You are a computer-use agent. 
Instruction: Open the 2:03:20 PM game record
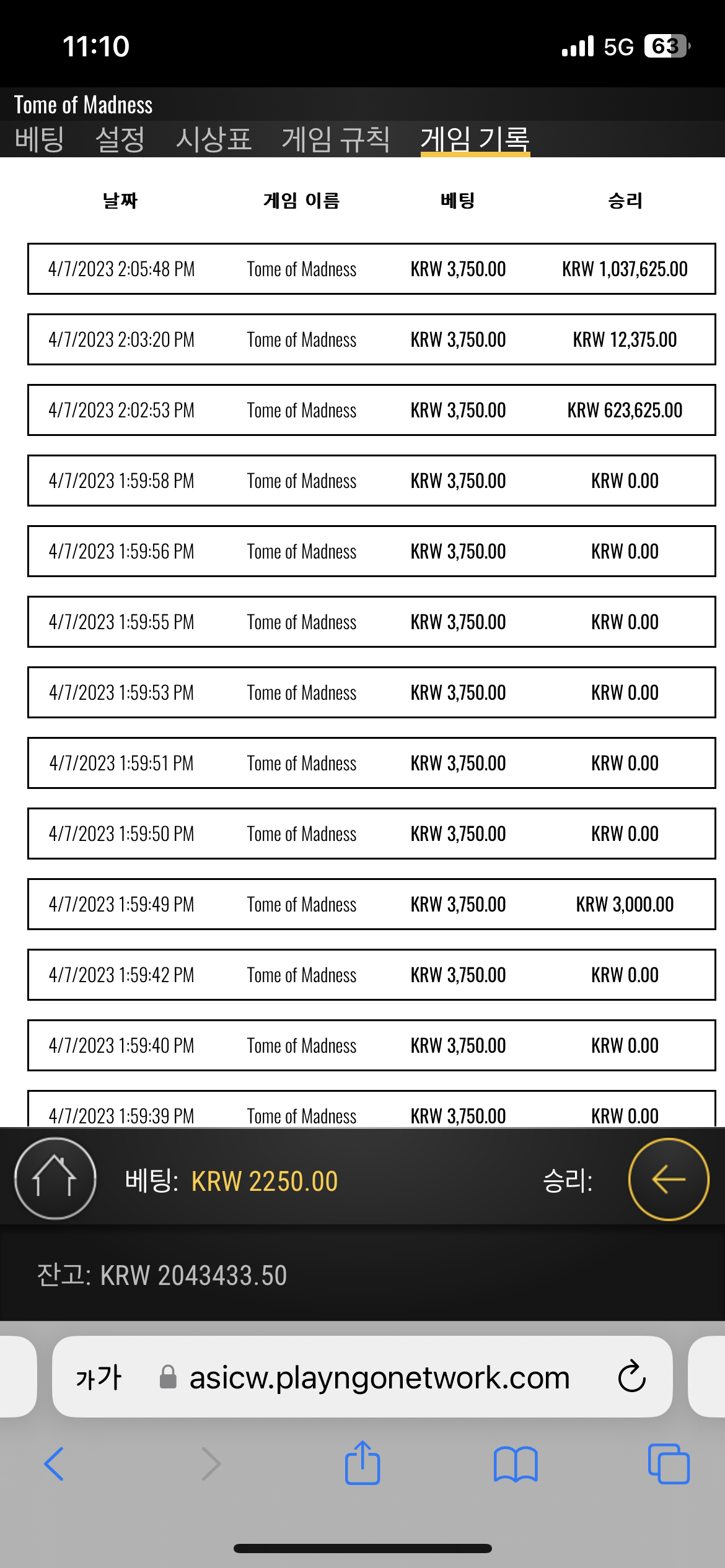371,339
